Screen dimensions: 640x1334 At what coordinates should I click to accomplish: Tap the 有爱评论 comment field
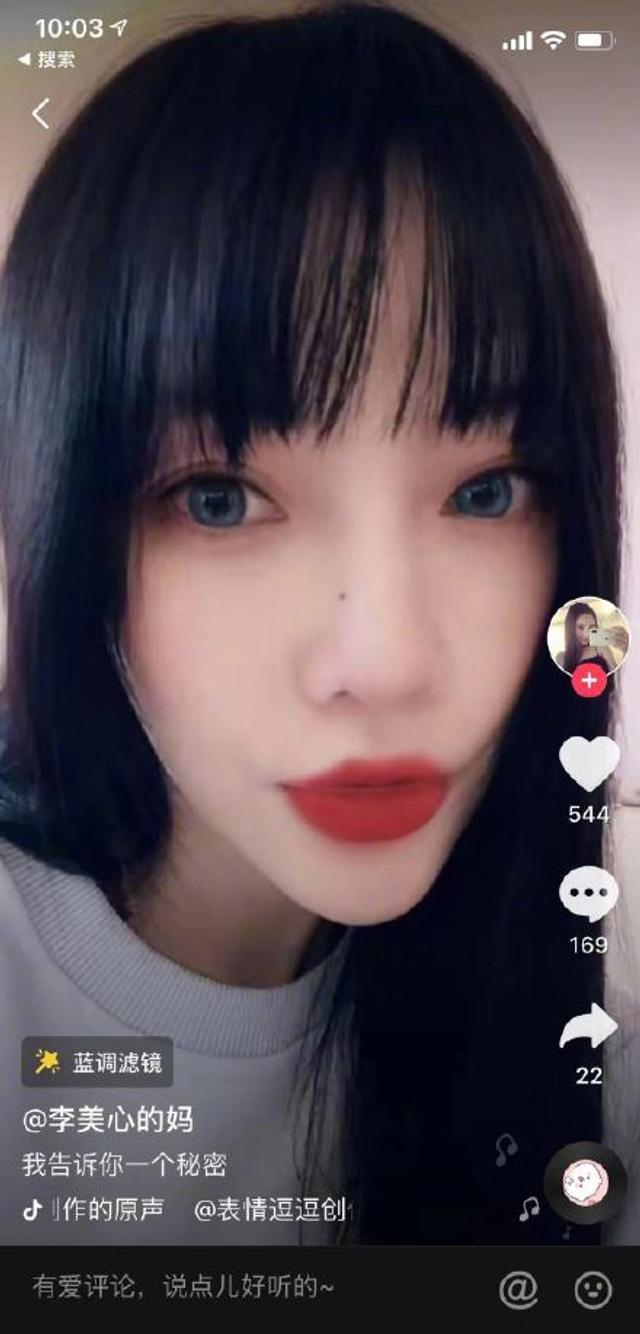click(184, 1287)
